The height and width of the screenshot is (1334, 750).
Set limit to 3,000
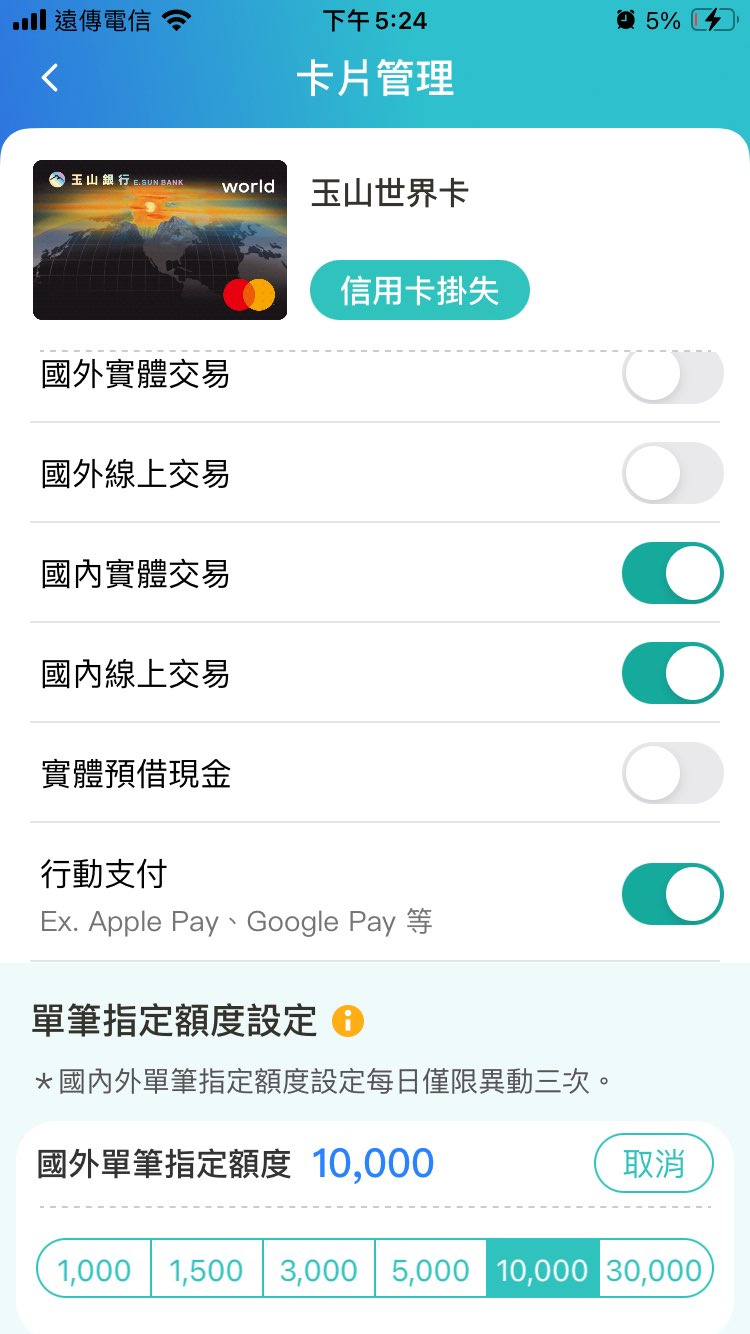[x=318, y=1270]
